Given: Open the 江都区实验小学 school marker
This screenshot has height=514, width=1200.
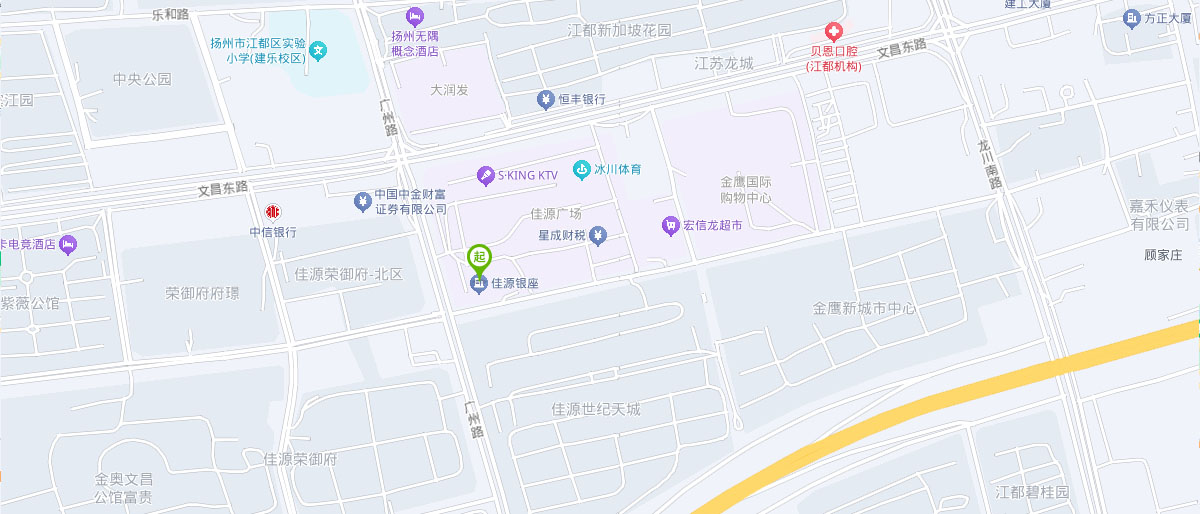Looking at the screenshot, I should pyautogui.click(x=318, y=49).
